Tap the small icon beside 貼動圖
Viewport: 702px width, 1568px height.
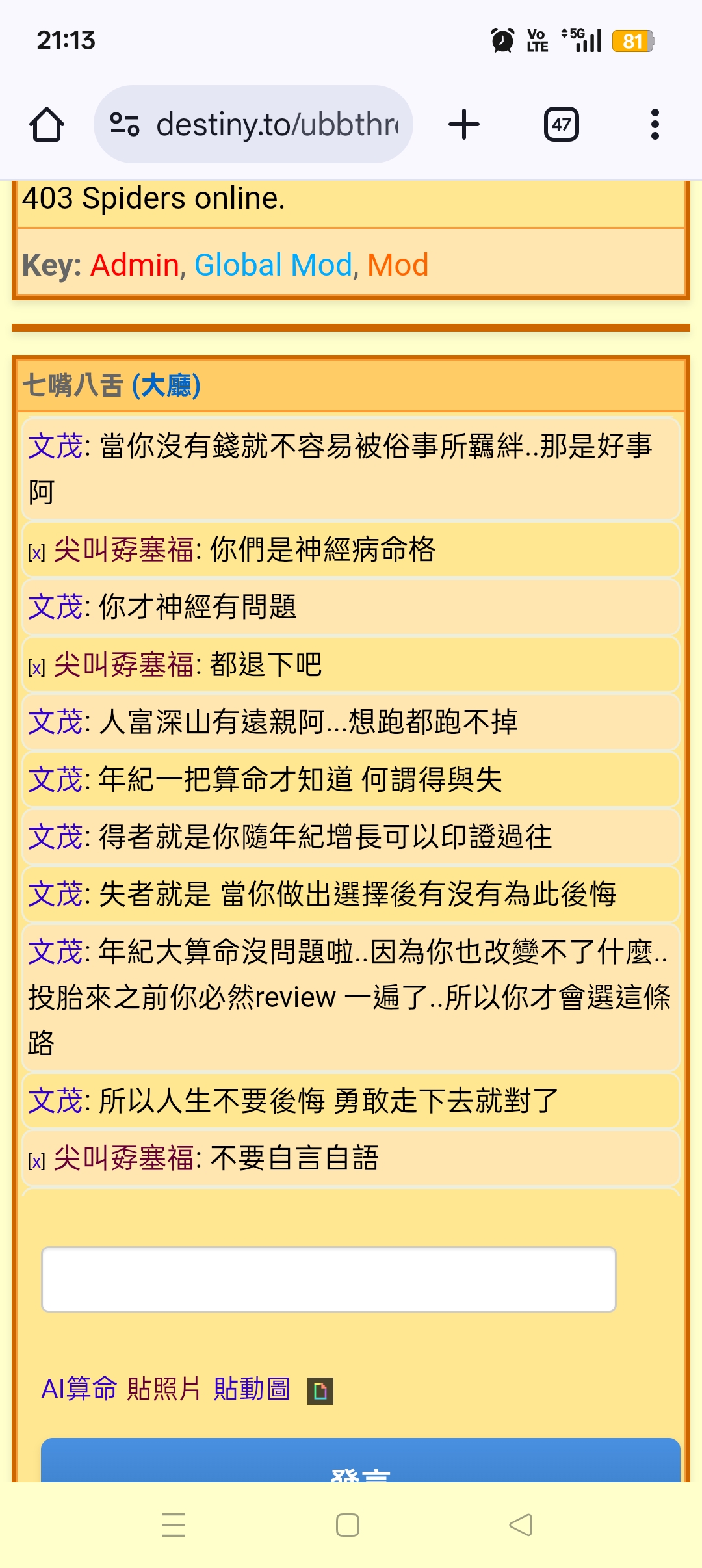(320, 1391)
